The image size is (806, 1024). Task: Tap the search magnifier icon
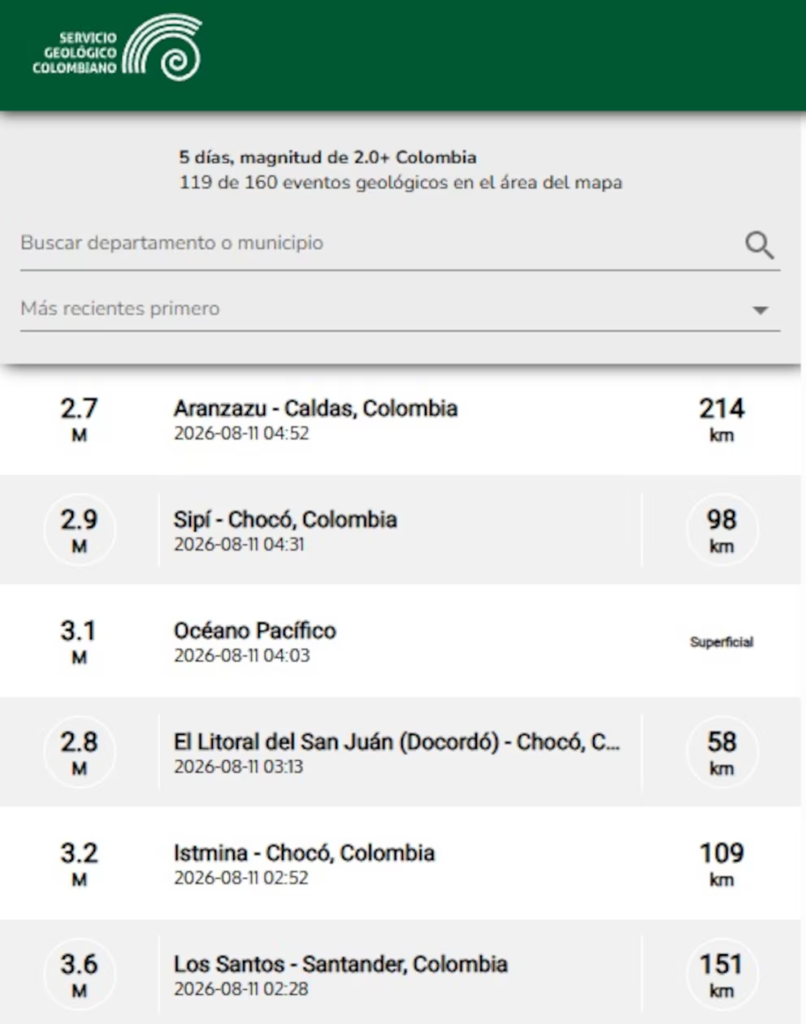click(759, 246)
